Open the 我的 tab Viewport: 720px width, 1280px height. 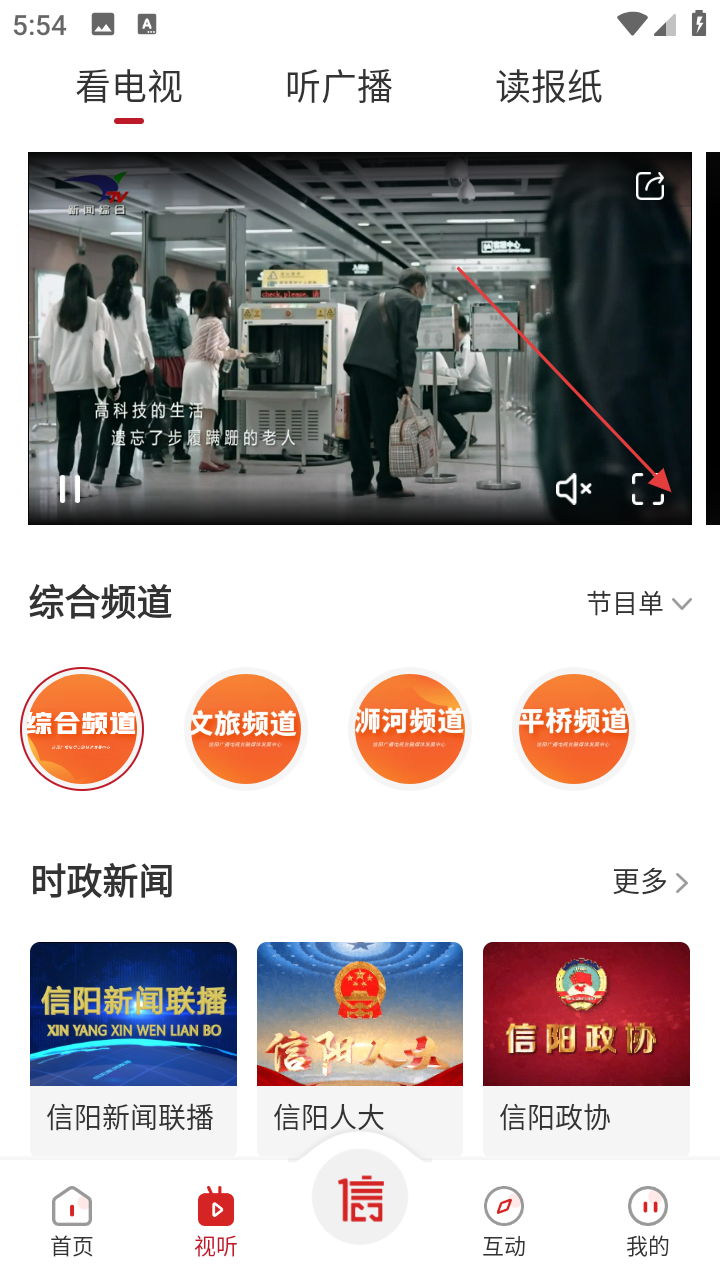(x=648, y=1221)
